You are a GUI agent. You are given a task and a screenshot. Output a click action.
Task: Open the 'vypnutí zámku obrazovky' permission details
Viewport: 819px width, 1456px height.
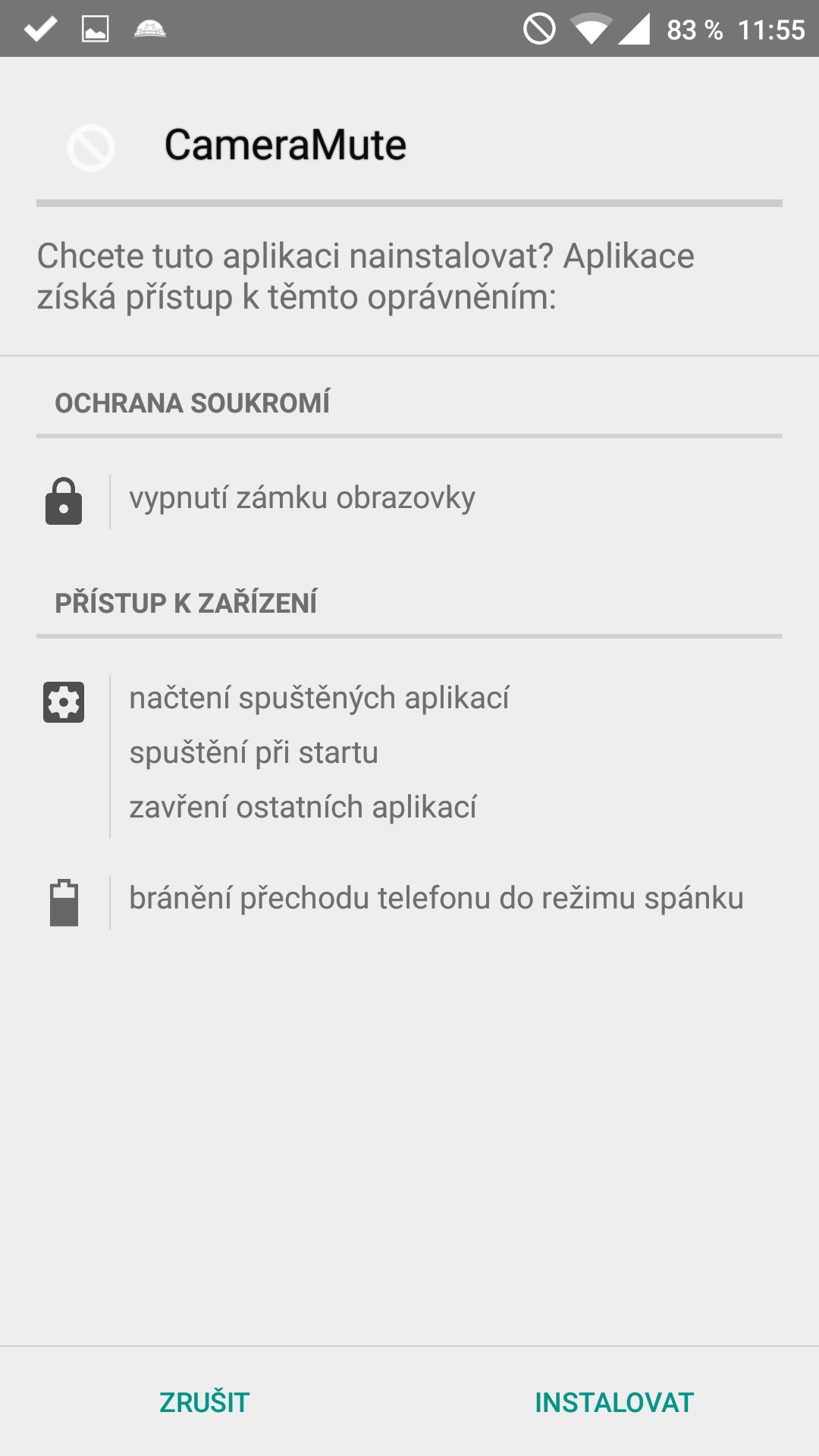(302, 498)
